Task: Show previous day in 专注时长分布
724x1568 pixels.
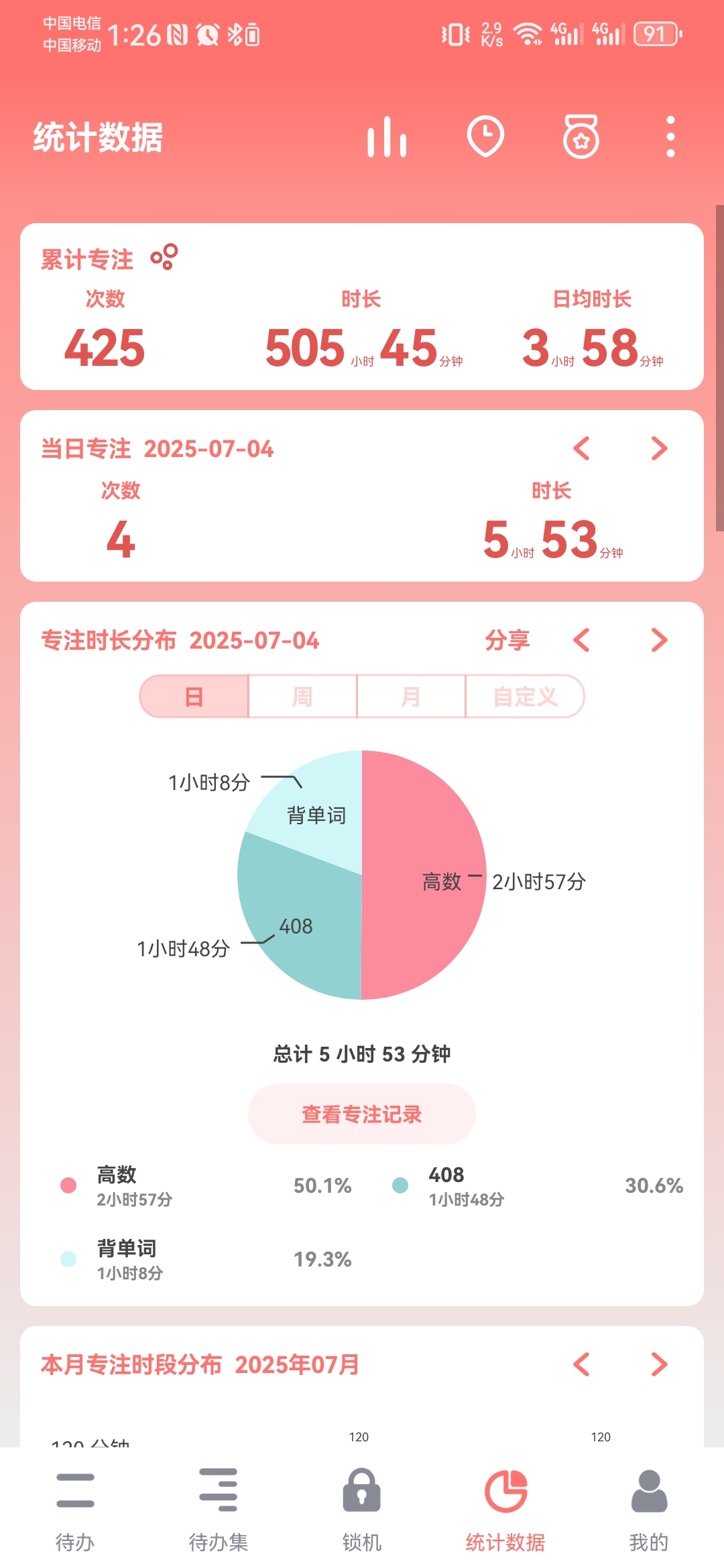Action: click(581, 640)
